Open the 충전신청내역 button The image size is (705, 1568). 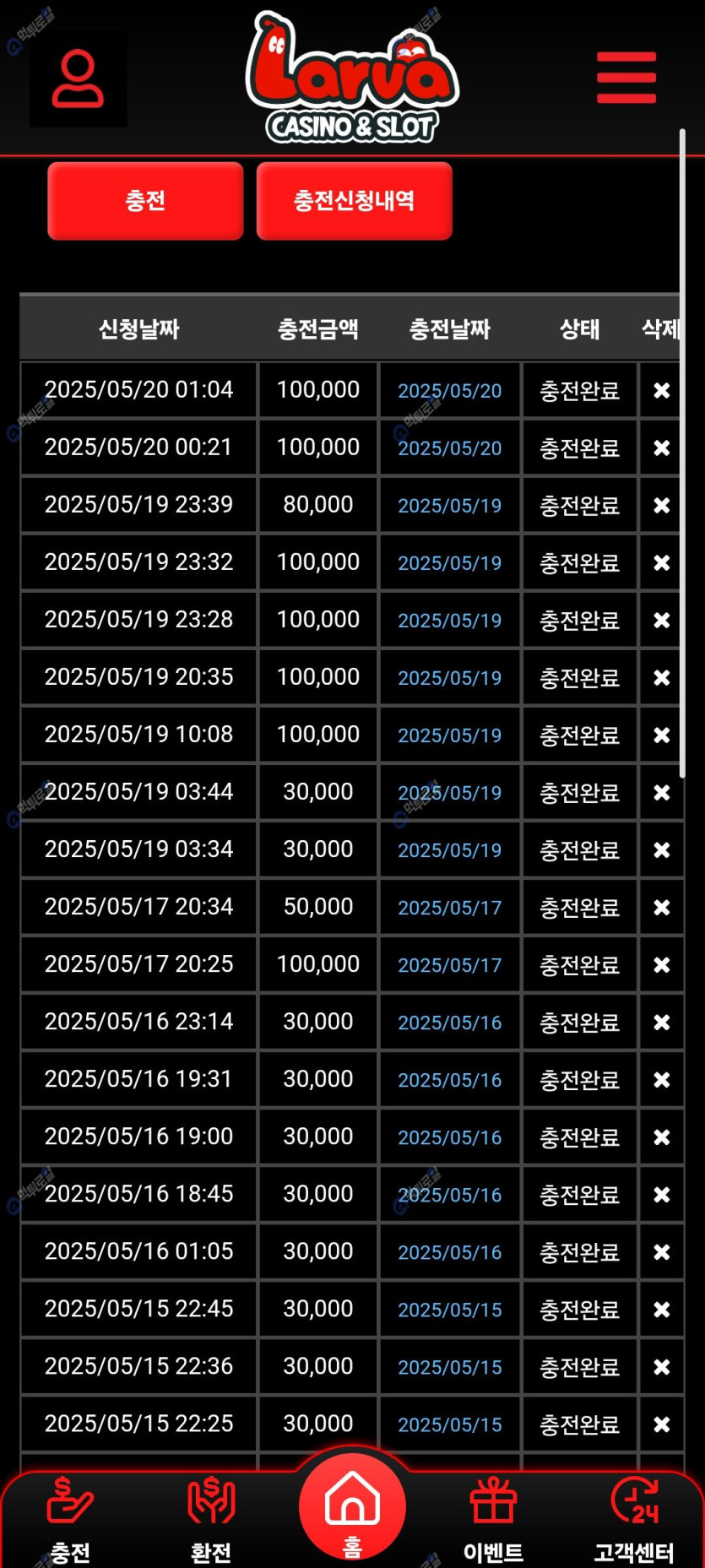coord(354,201)
